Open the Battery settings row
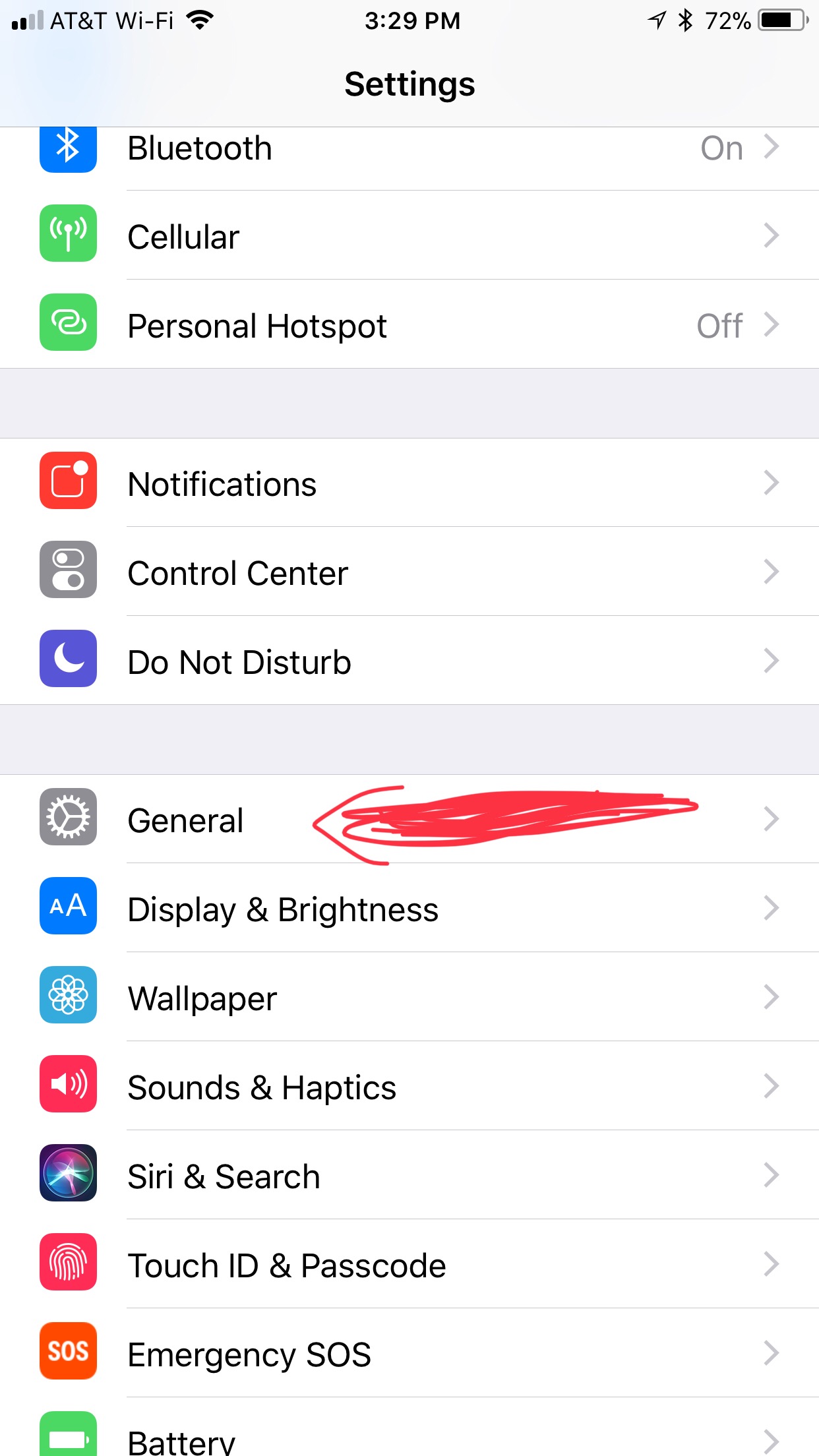The width and height of the screenshot is (819, 1456). (x=409, y=1438)
